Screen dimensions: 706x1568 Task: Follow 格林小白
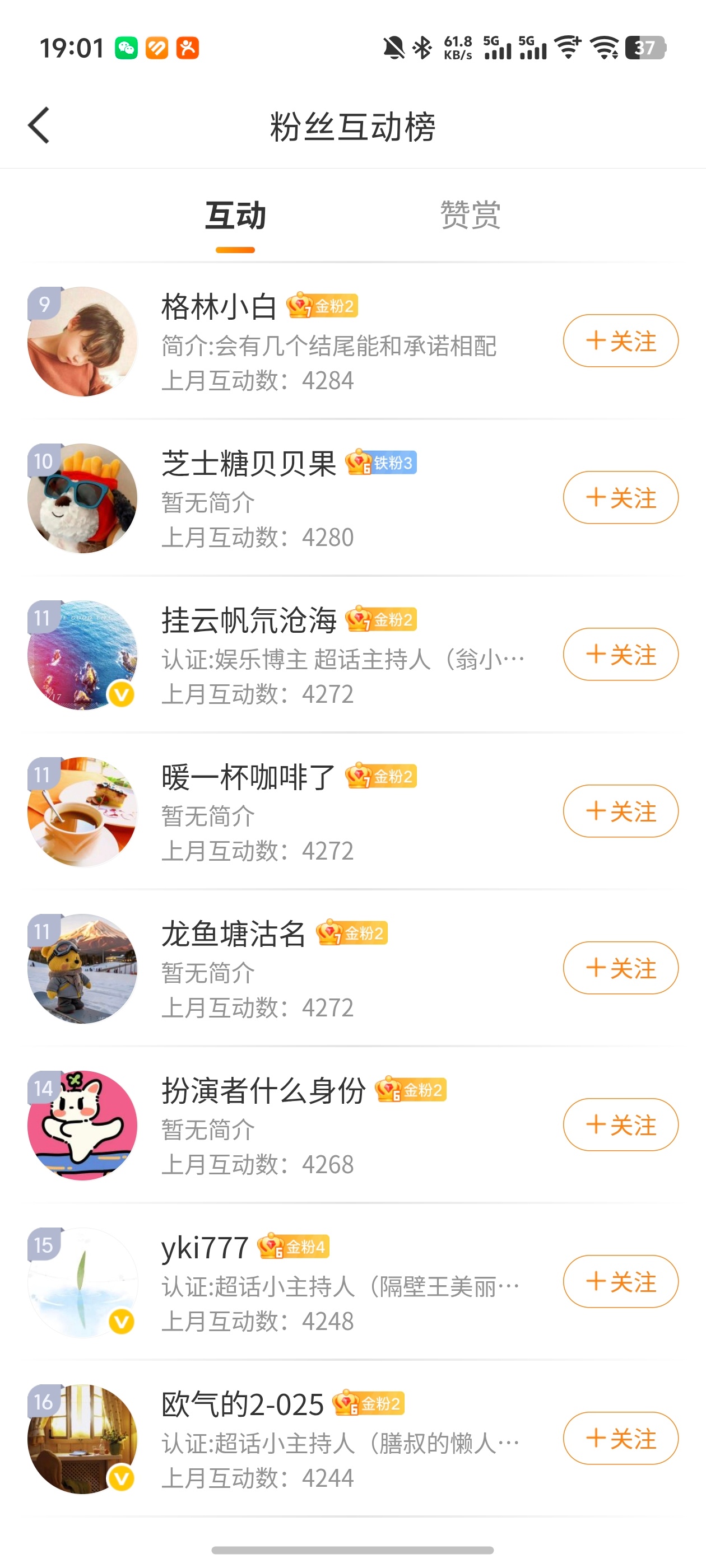point(620,341)
